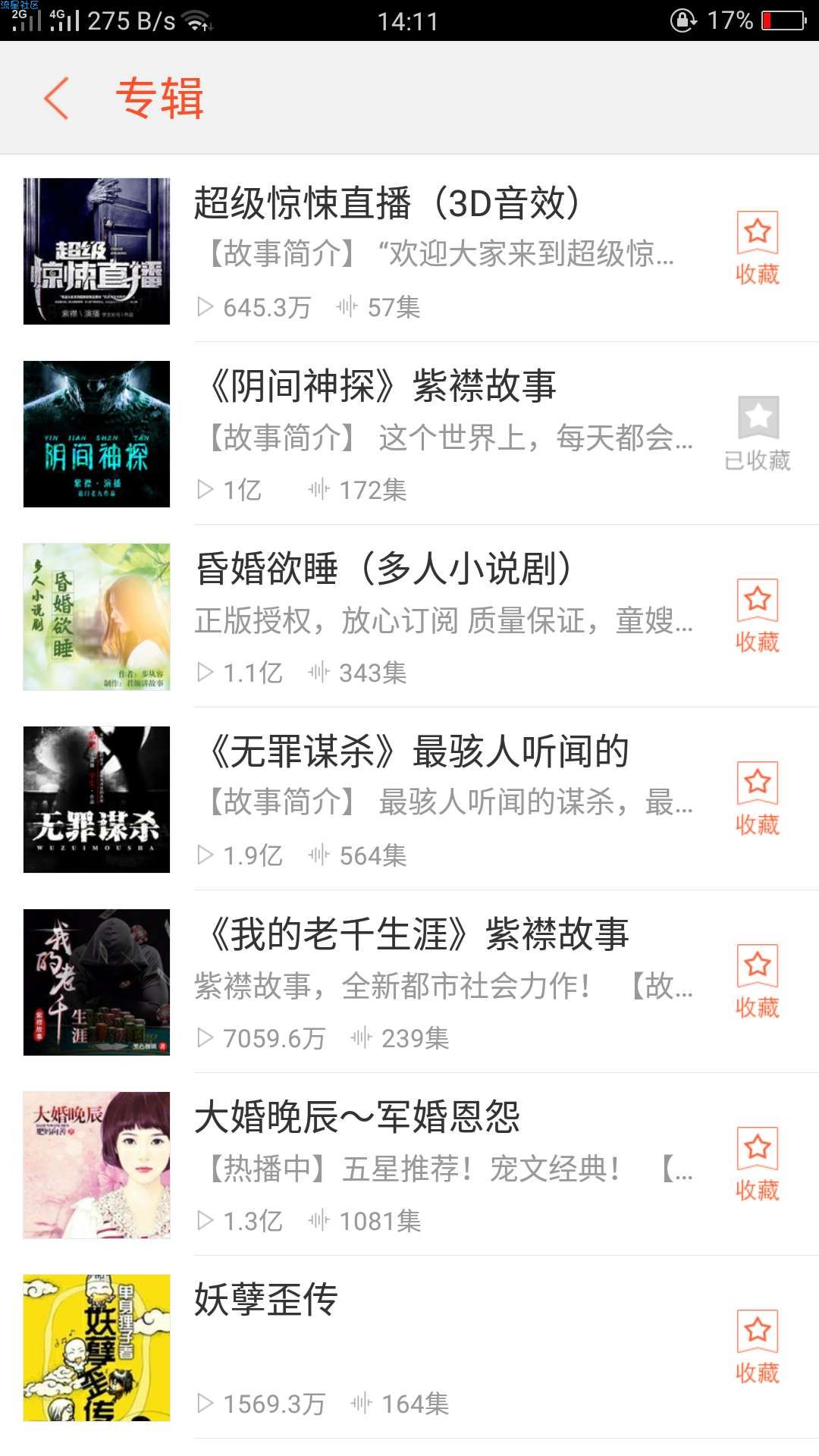Favorite the album 无罪谋杀
Viewport: 819px width, 1456px height.
click(758, 799)
